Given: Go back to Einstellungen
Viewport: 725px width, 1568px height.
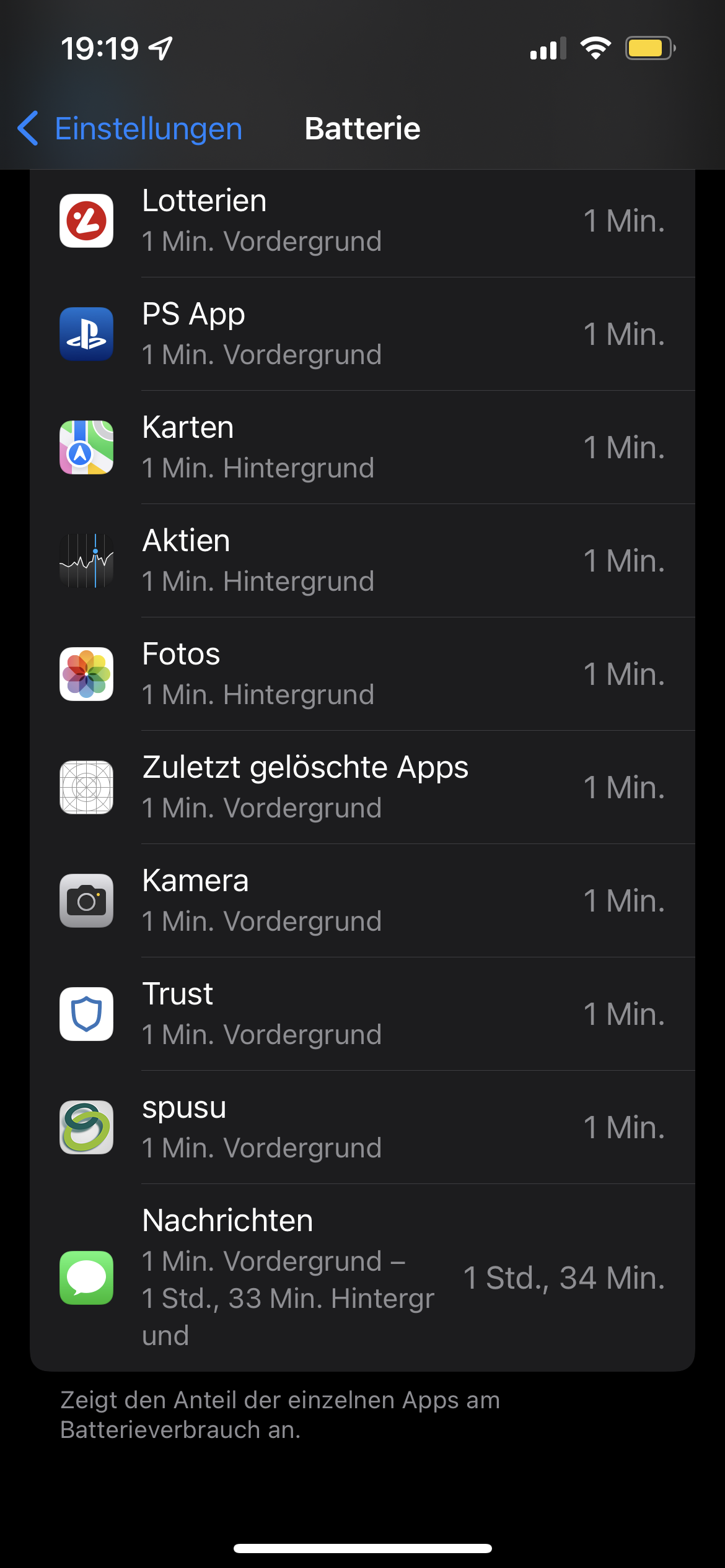Looking at the screenshot, I should 130,129.
